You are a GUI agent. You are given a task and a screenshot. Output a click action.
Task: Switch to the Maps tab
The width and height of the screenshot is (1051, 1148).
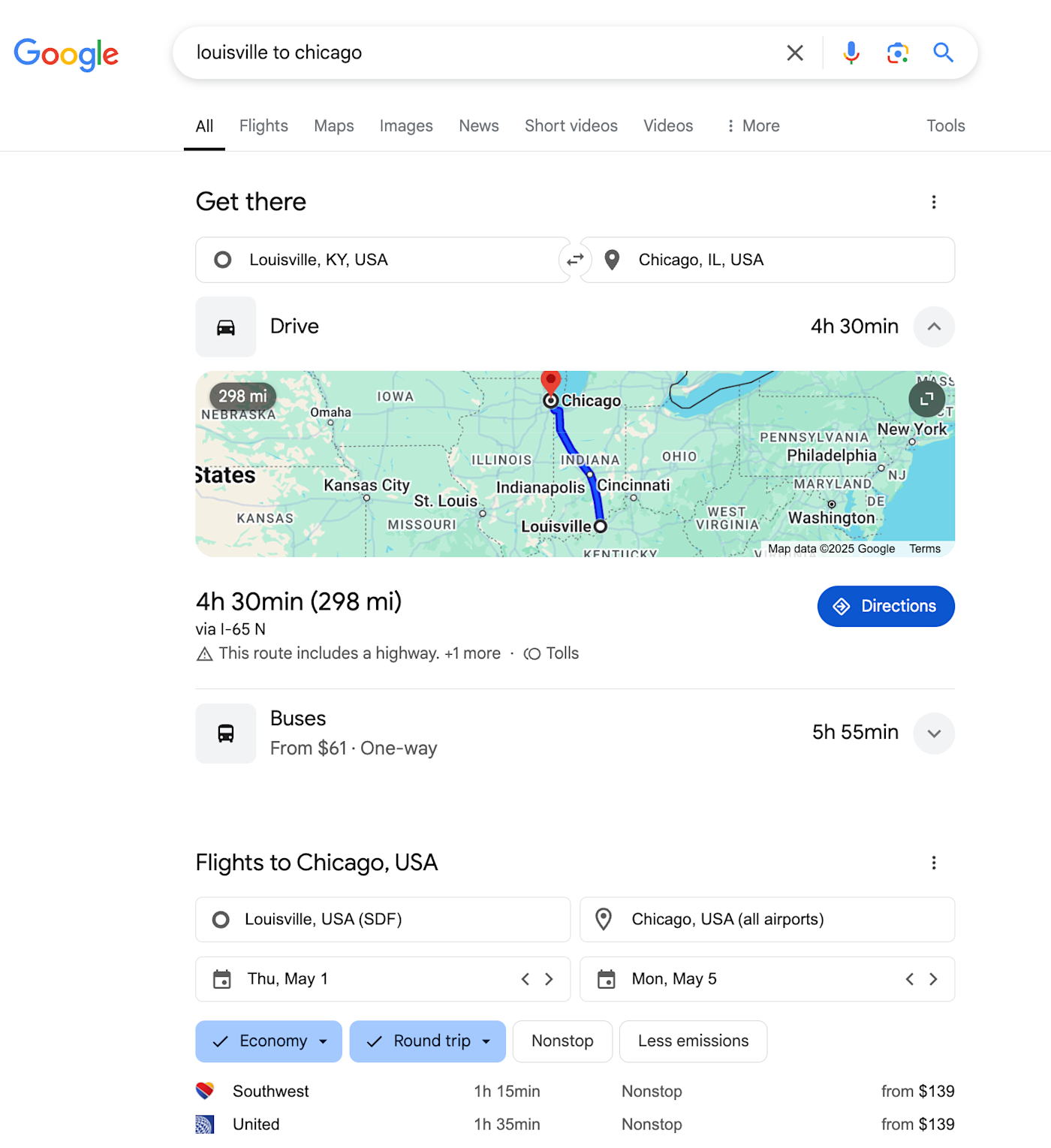(333, 125)
